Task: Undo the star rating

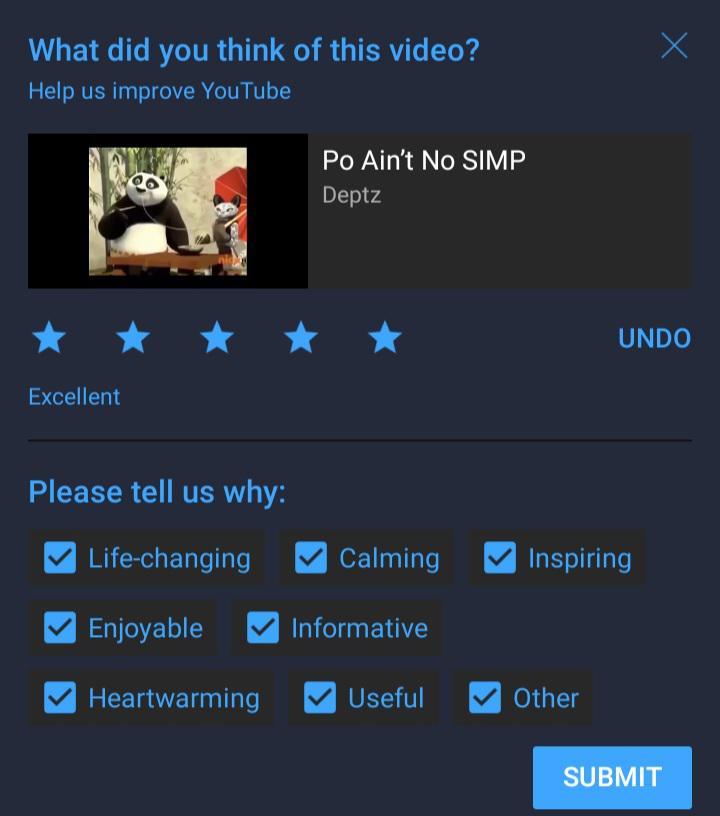Action: click(654, 339)
